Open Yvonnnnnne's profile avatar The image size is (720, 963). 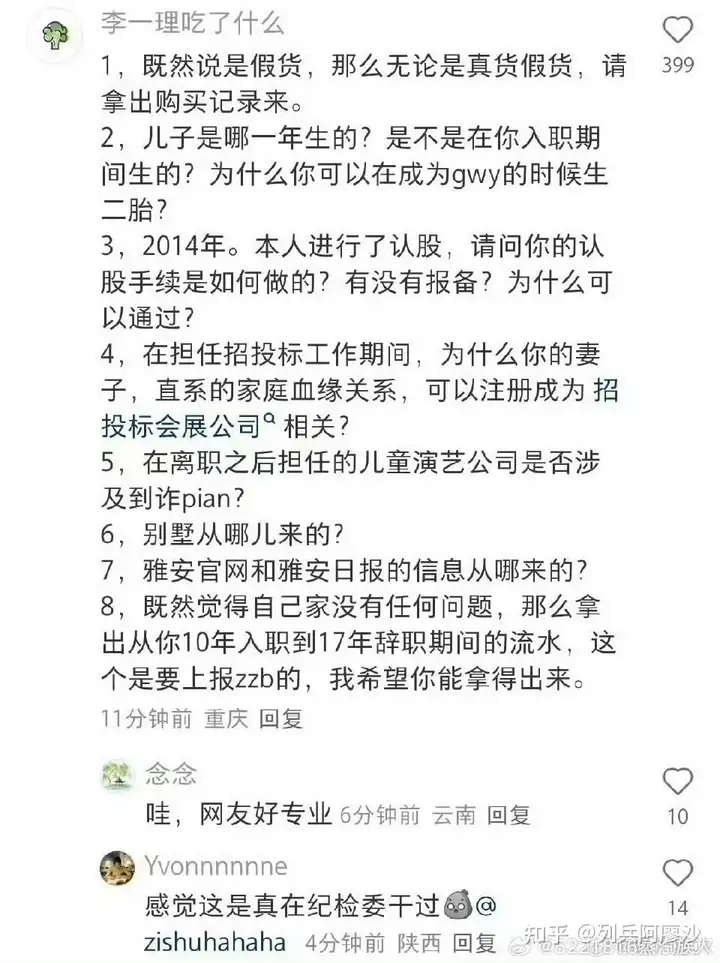click(117, 866)
